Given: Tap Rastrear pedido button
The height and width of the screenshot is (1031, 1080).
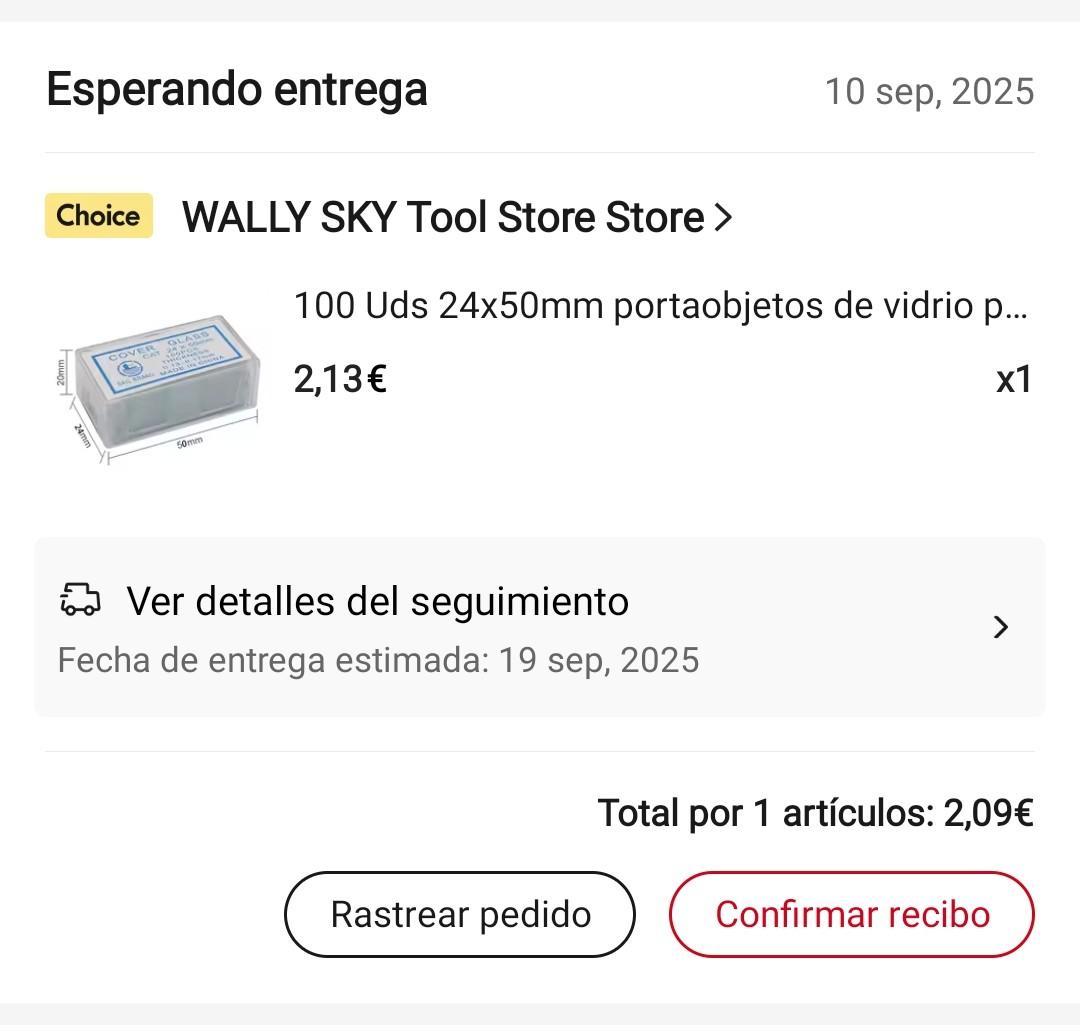Looking at the screenshot, I should tap(460, 914).
